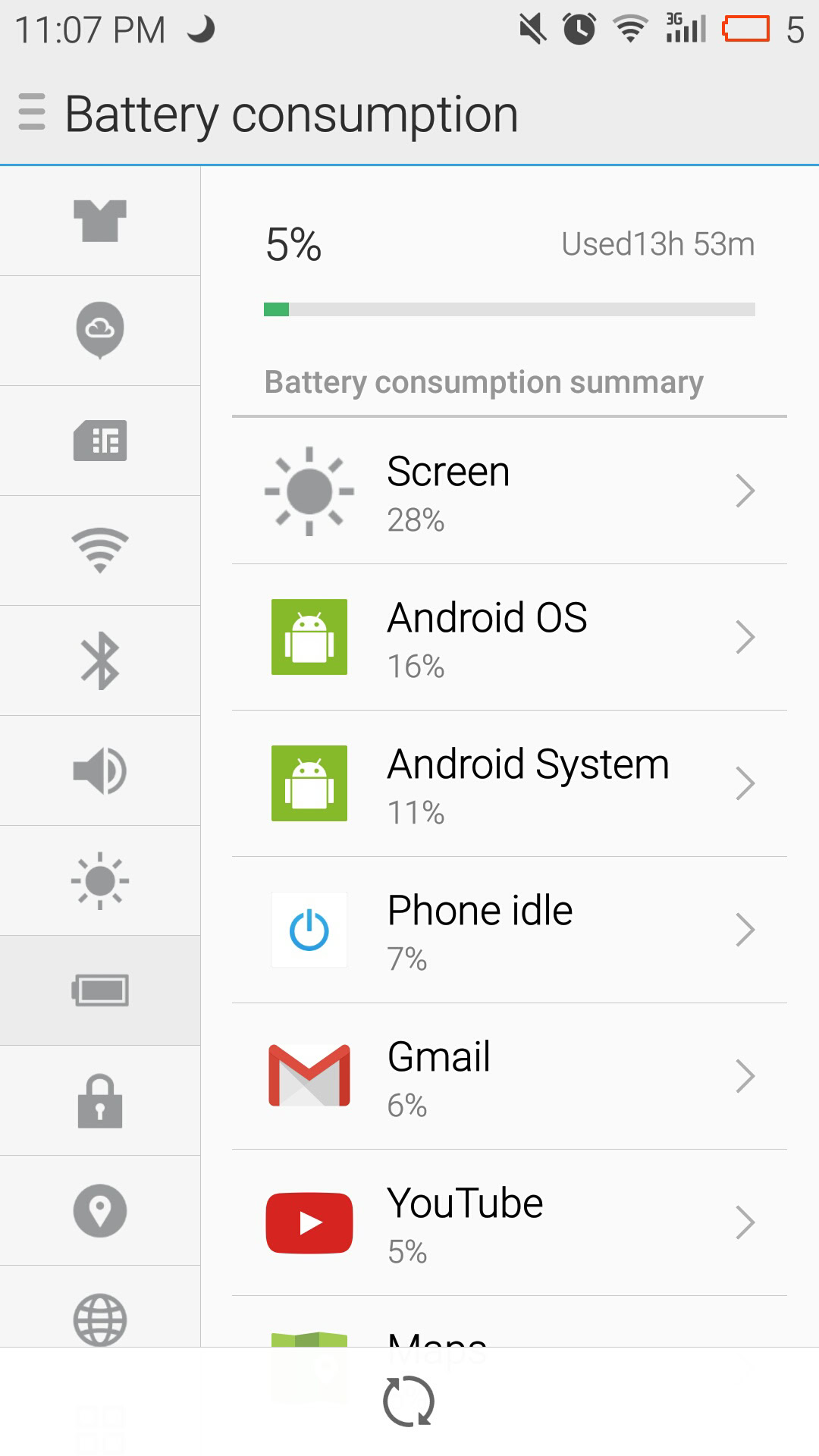Image resolution: width=819 pixels, height=1456 pixels.
Task: Open the location pin section
Action: (x=100, y=1210)
